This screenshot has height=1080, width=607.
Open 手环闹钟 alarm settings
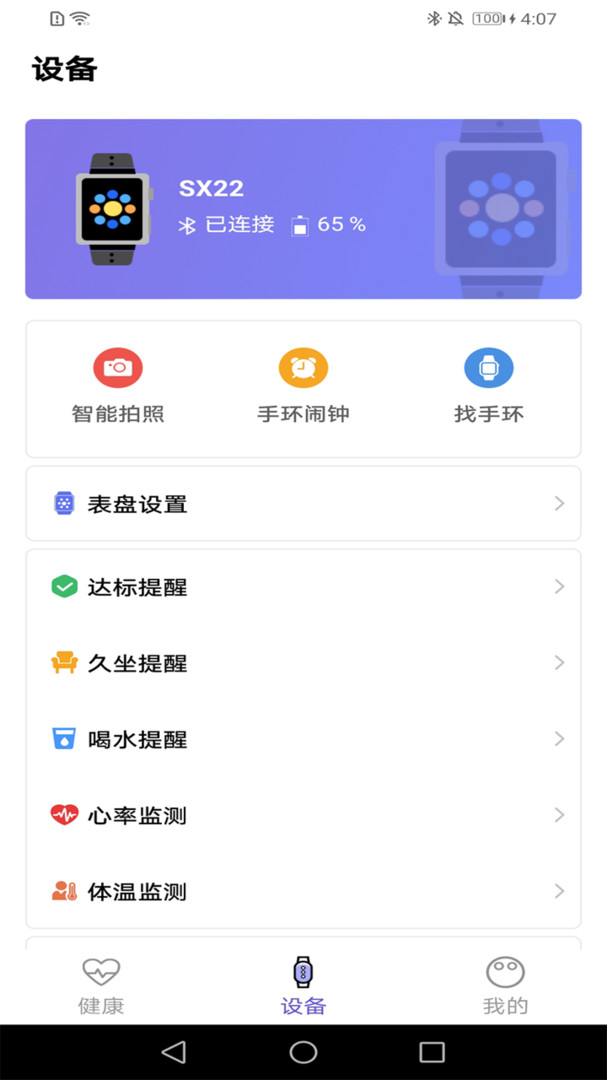(x=303, y=385)
